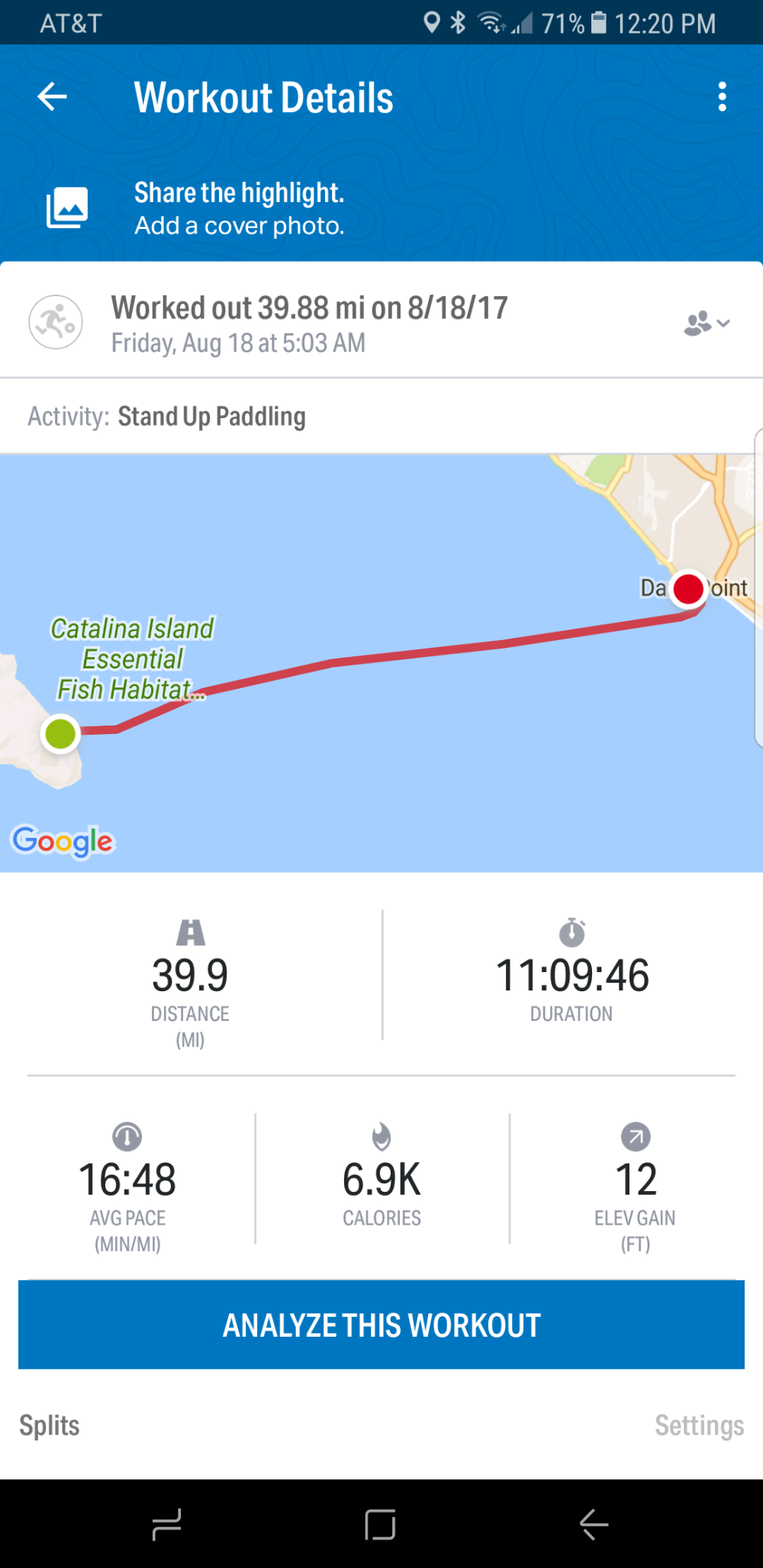763x1568 pixels.
Task: Open Splits Settings link
Action: tap(699, 1425)
